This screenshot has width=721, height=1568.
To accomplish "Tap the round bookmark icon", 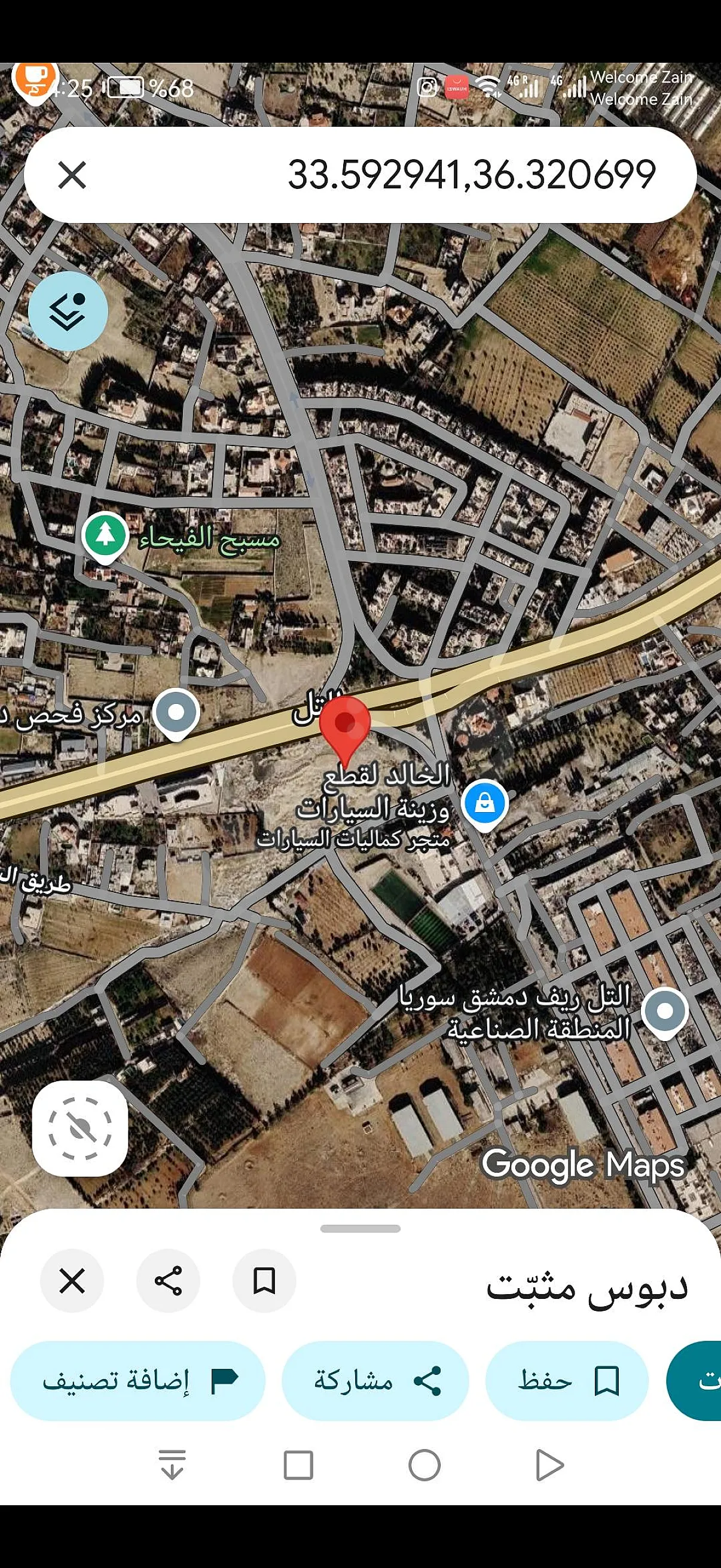I will (264, 1282).
